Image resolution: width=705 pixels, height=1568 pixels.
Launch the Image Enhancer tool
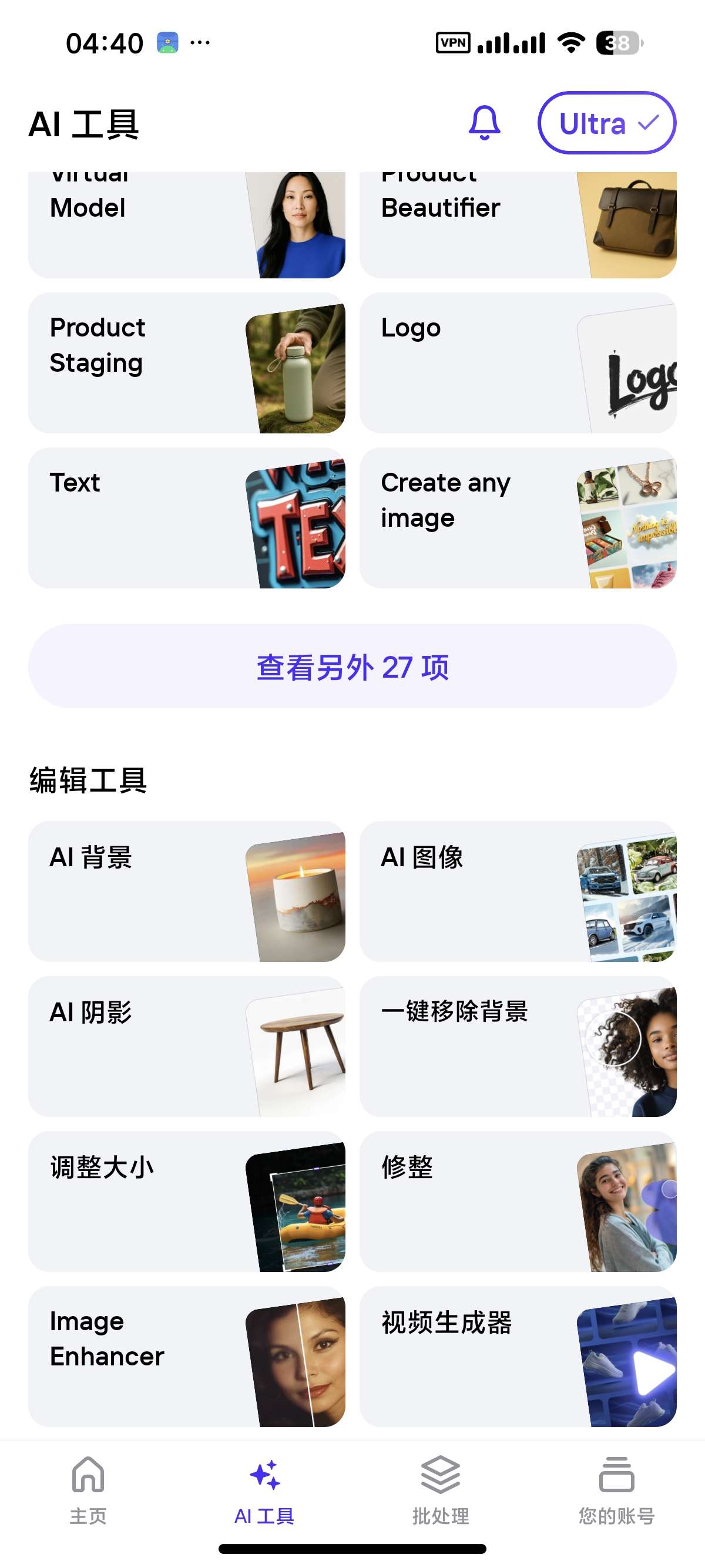(186, 1357)
